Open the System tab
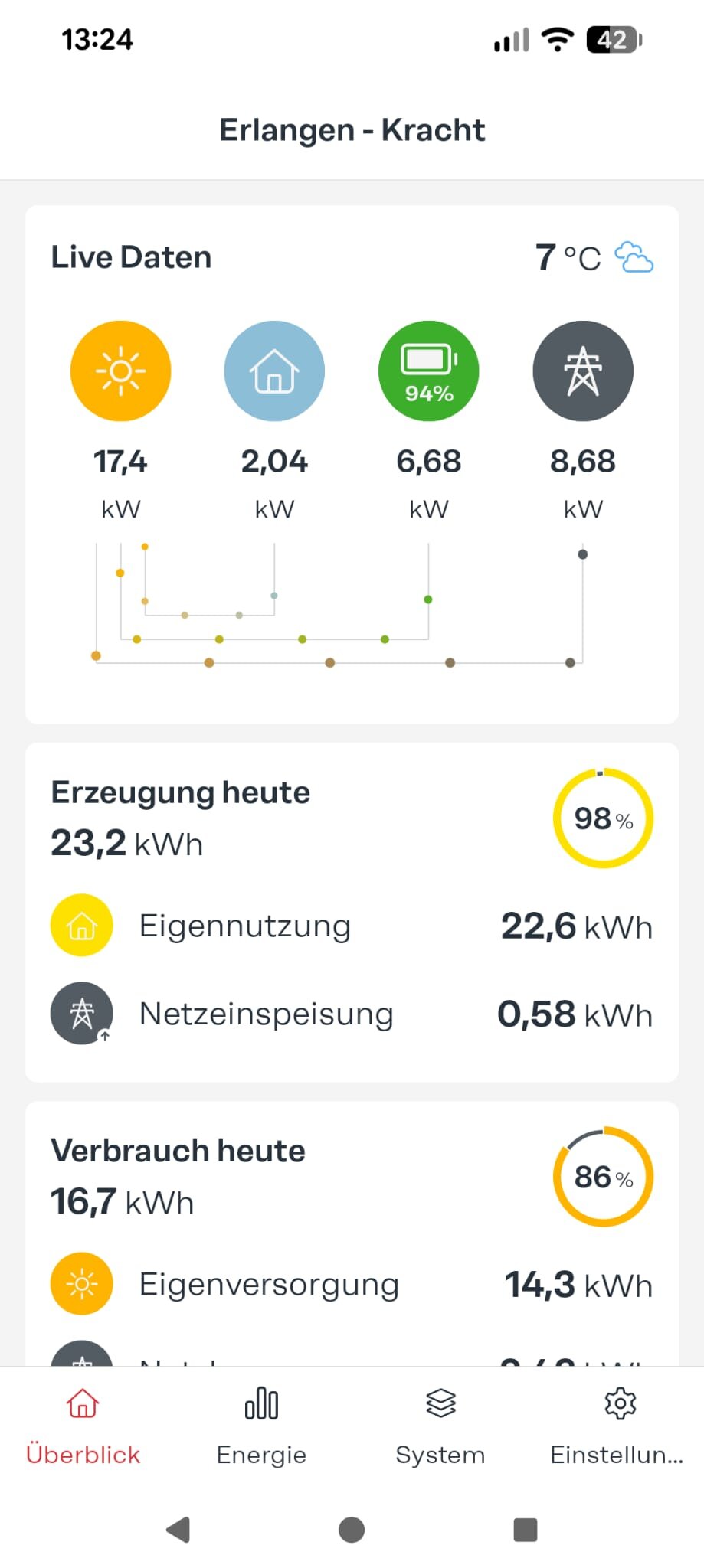Image resolution: width=704 pixels, height=1568 pixels. [440, 1424]
